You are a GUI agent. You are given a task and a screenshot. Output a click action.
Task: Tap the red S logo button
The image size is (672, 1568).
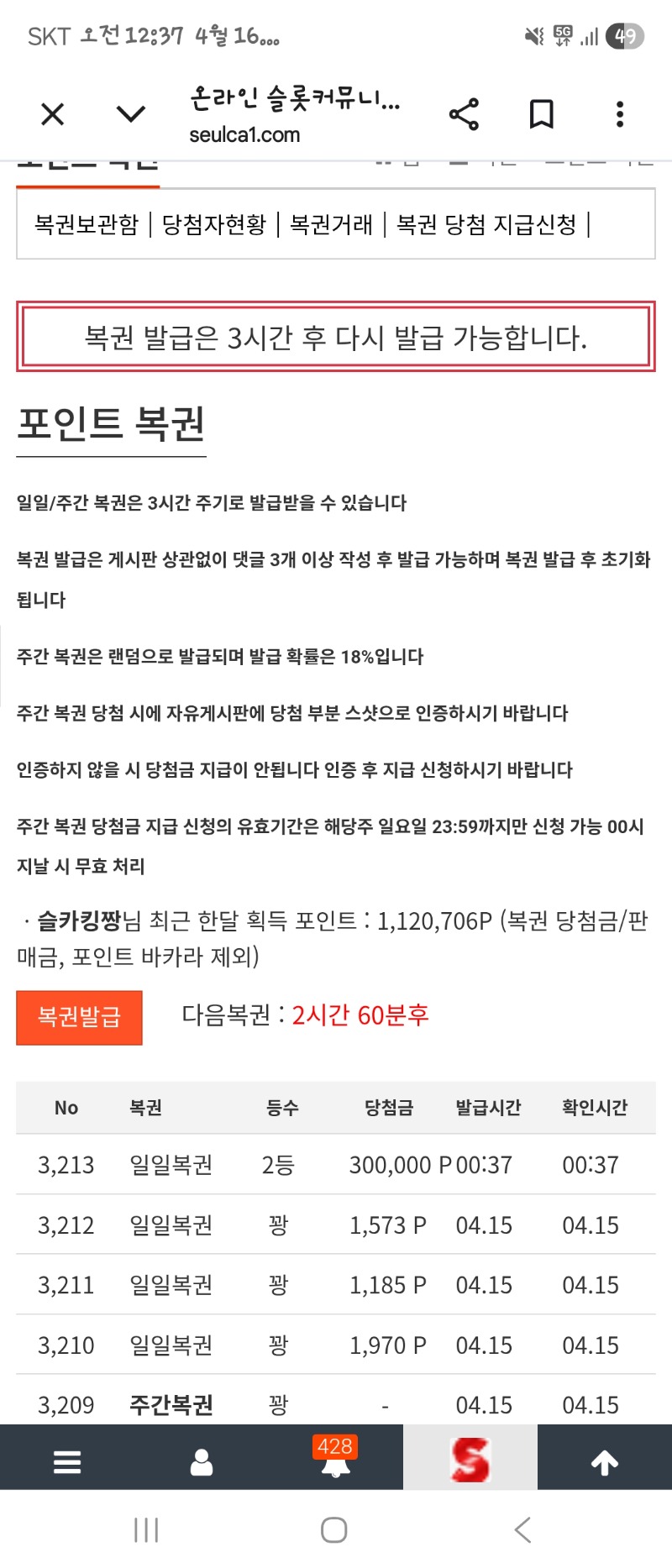click(x=470, y=1460)
